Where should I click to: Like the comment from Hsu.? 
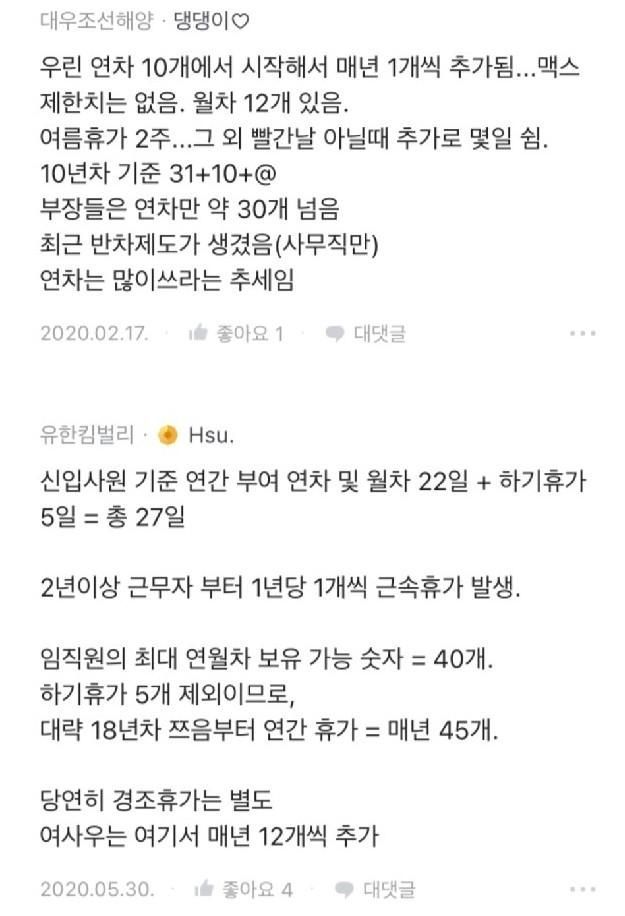pyautogui.click(x=244, y=887)
